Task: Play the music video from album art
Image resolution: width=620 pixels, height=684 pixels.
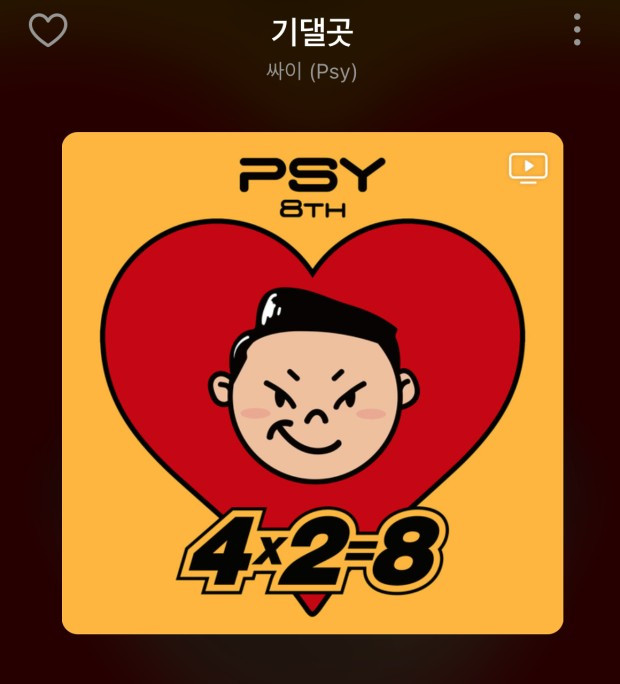Action: [x=528, y=167]
